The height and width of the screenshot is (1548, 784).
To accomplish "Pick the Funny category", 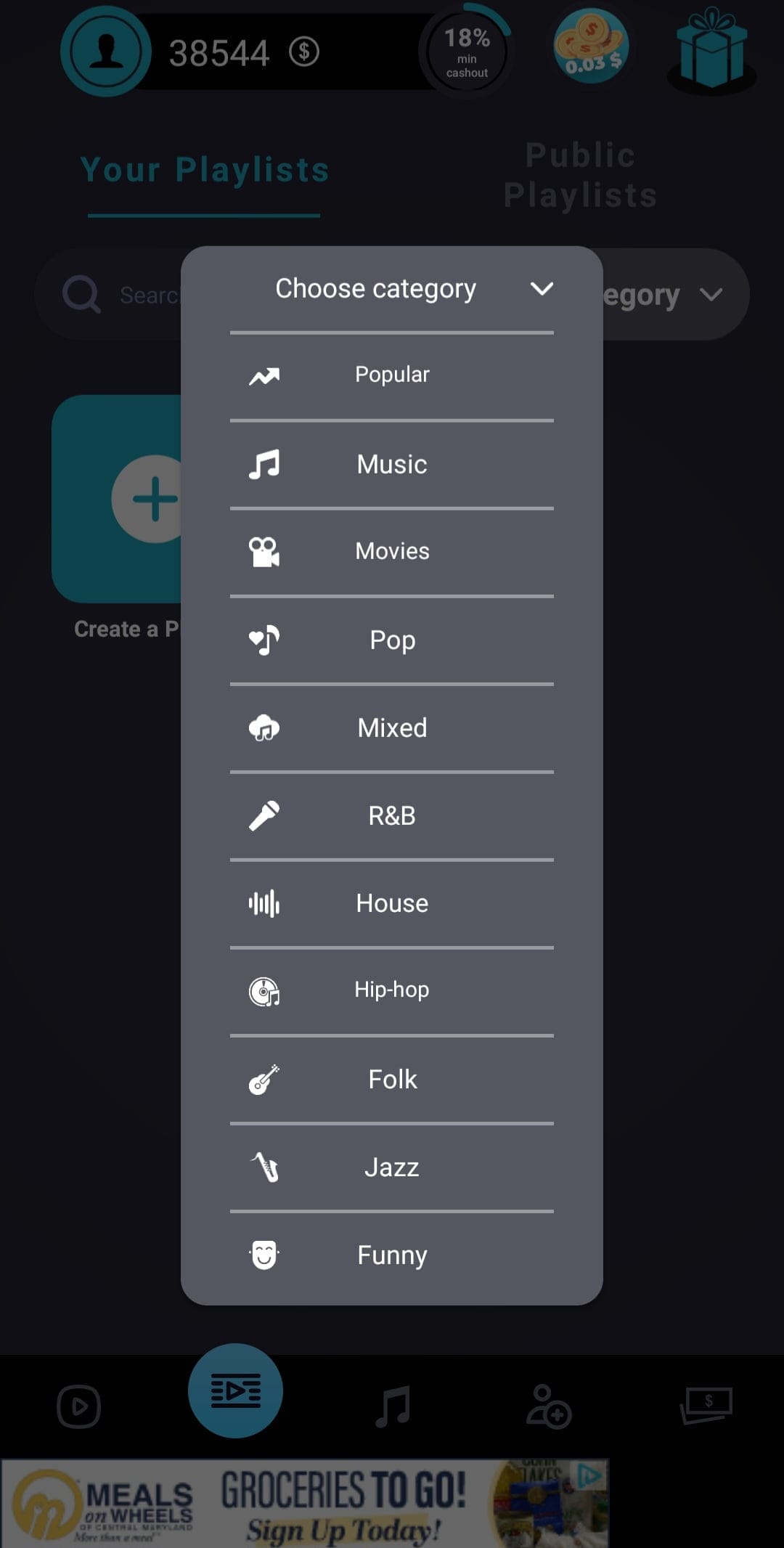I will point(392,1255).
